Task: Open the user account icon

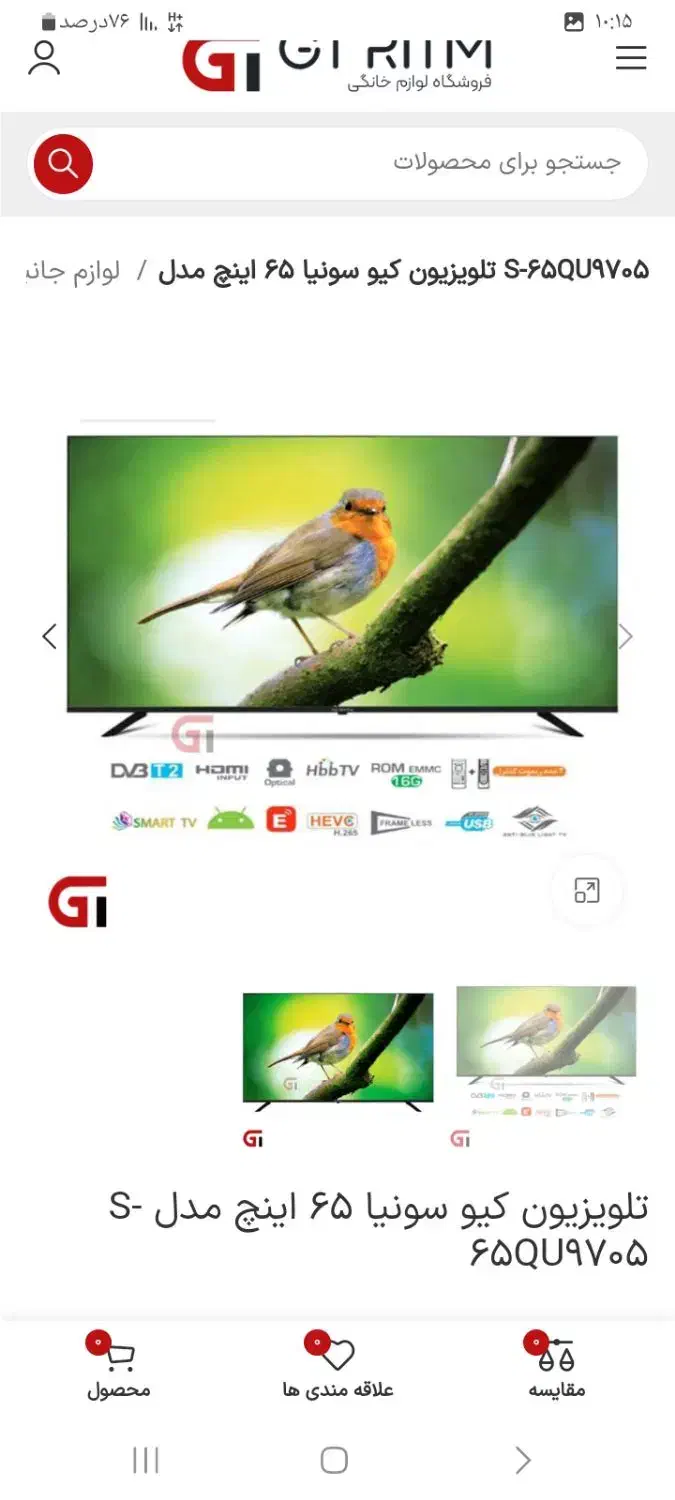Action: tap(44, 58)
